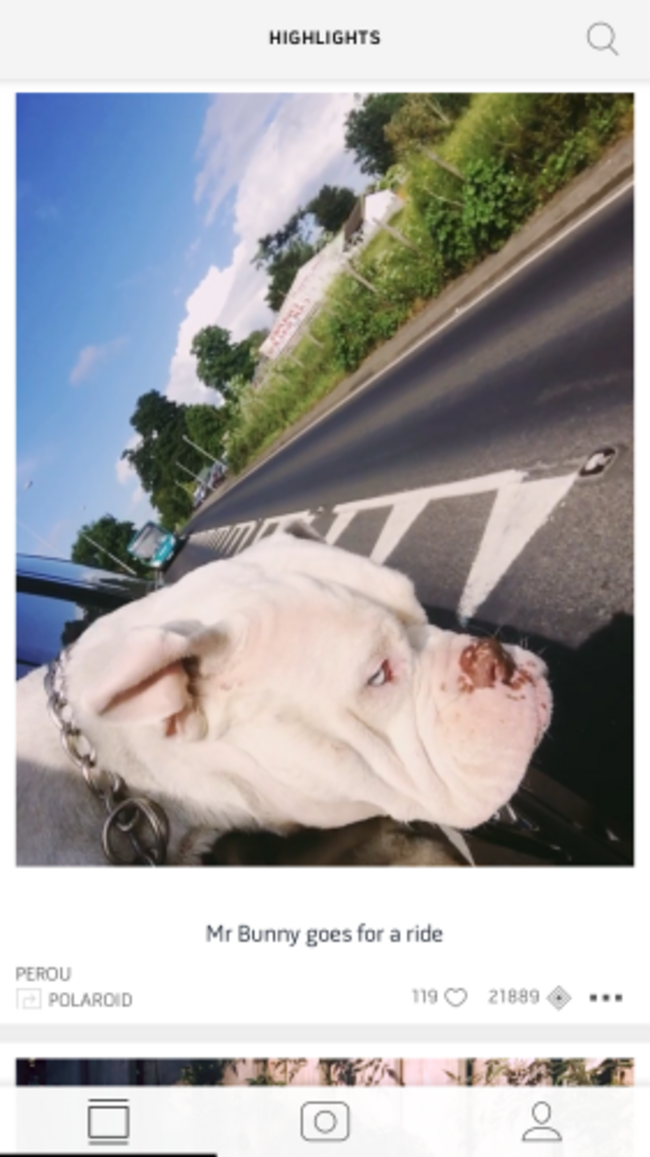The image size is (650, 1157).
Task: Tap the diamond icon next to 21889
Action: pos(559,997)
